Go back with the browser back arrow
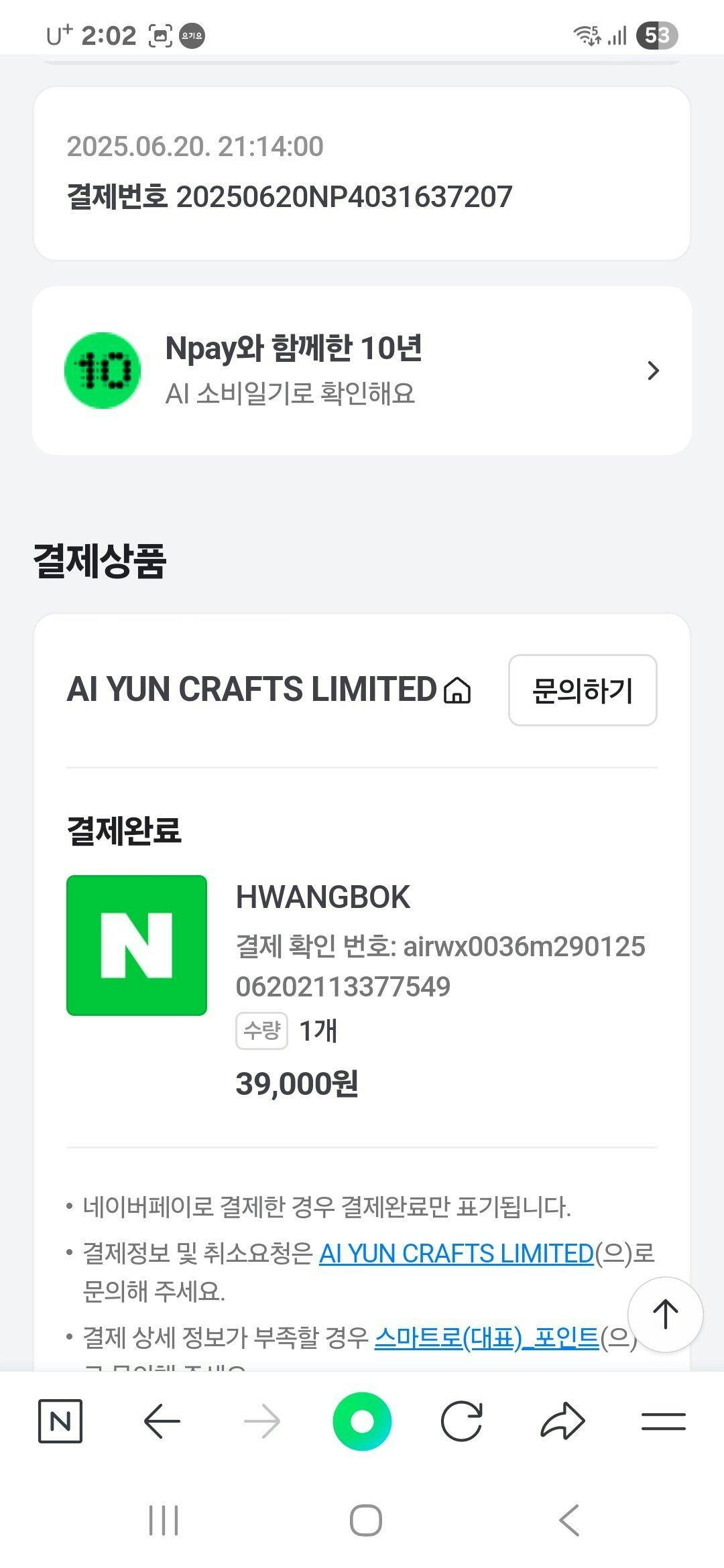The image size is (724, 1568). 162,1421
